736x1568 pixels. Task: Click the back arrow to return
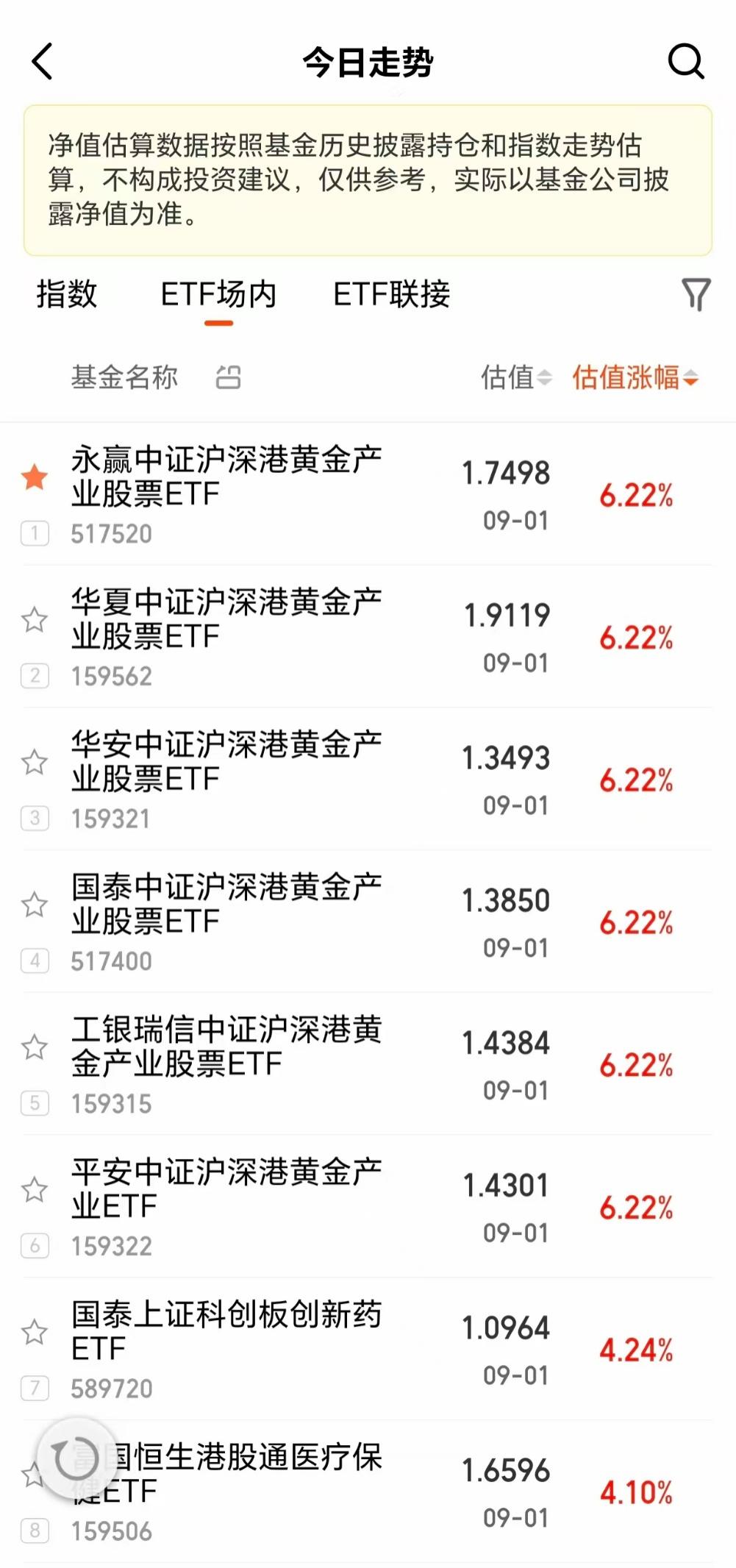click(x=43, y=62)
